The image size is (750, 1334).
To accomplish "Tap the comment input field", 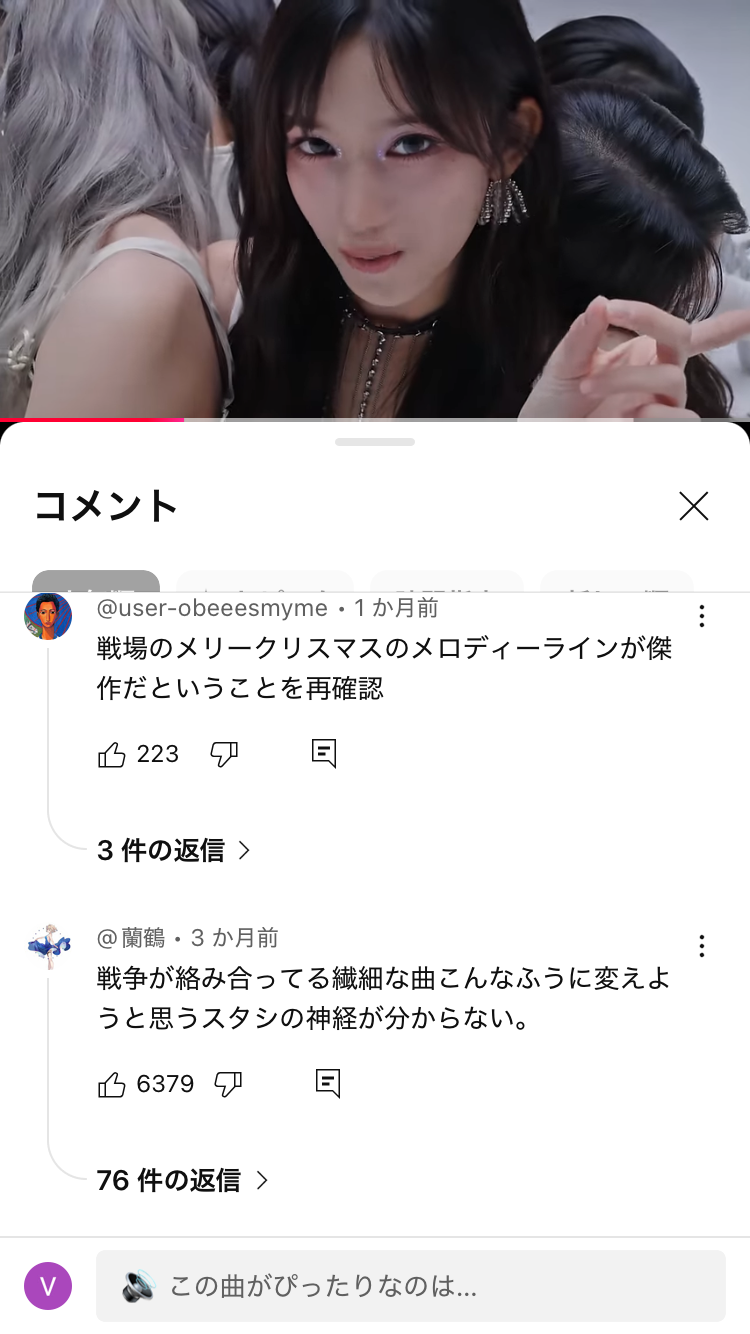I will click(410, 1286).
